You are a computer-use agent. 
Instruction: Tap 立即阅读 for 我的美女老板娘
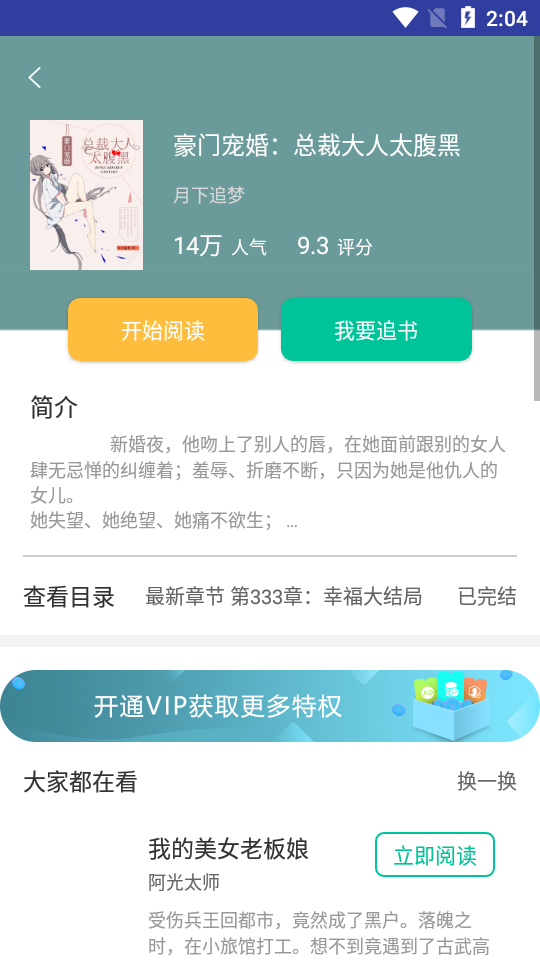[x=435, y=855]
